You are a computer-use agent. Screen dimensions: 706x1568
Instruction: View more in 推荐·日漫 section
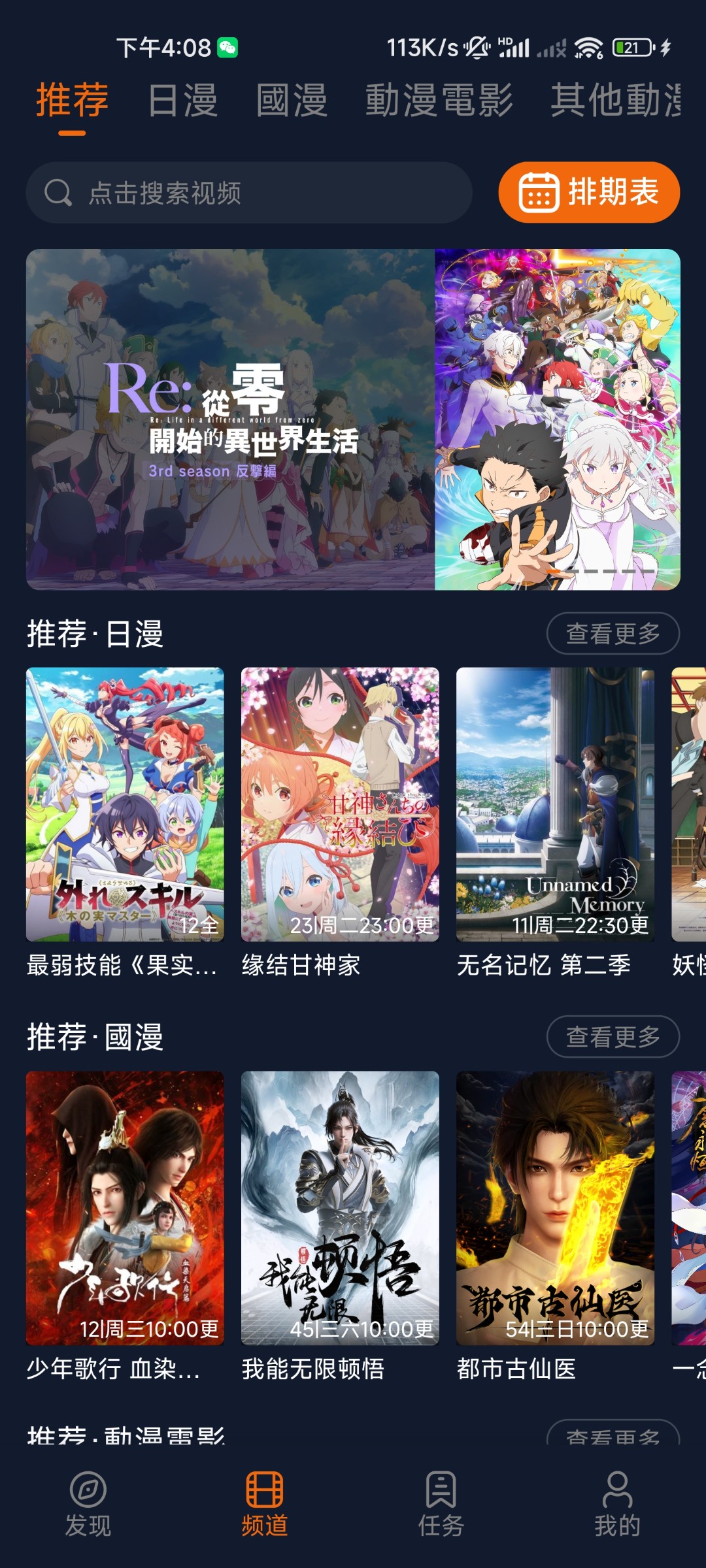(x=613, y=633)
